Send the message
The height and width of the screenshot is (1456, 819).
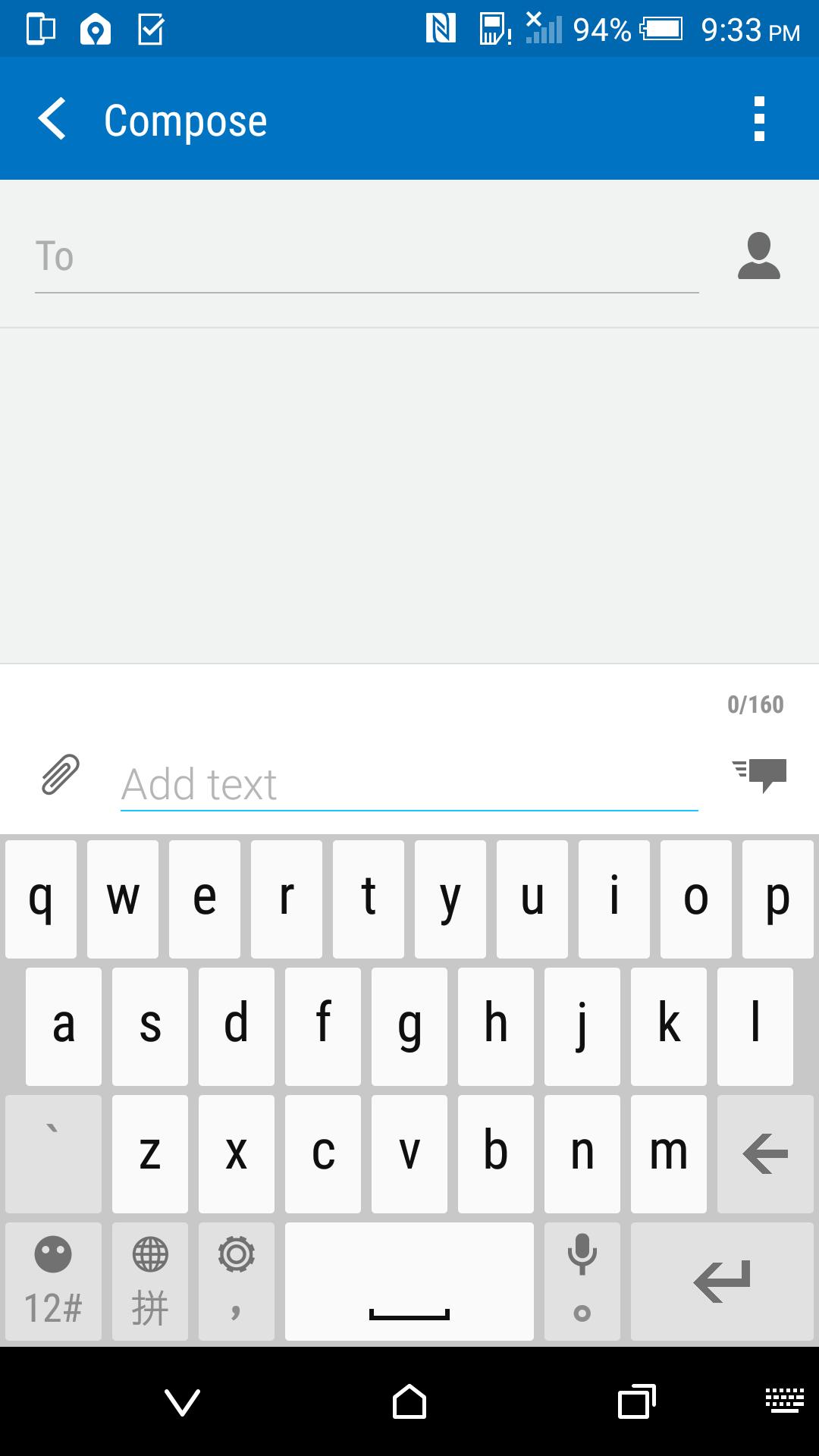761,774
